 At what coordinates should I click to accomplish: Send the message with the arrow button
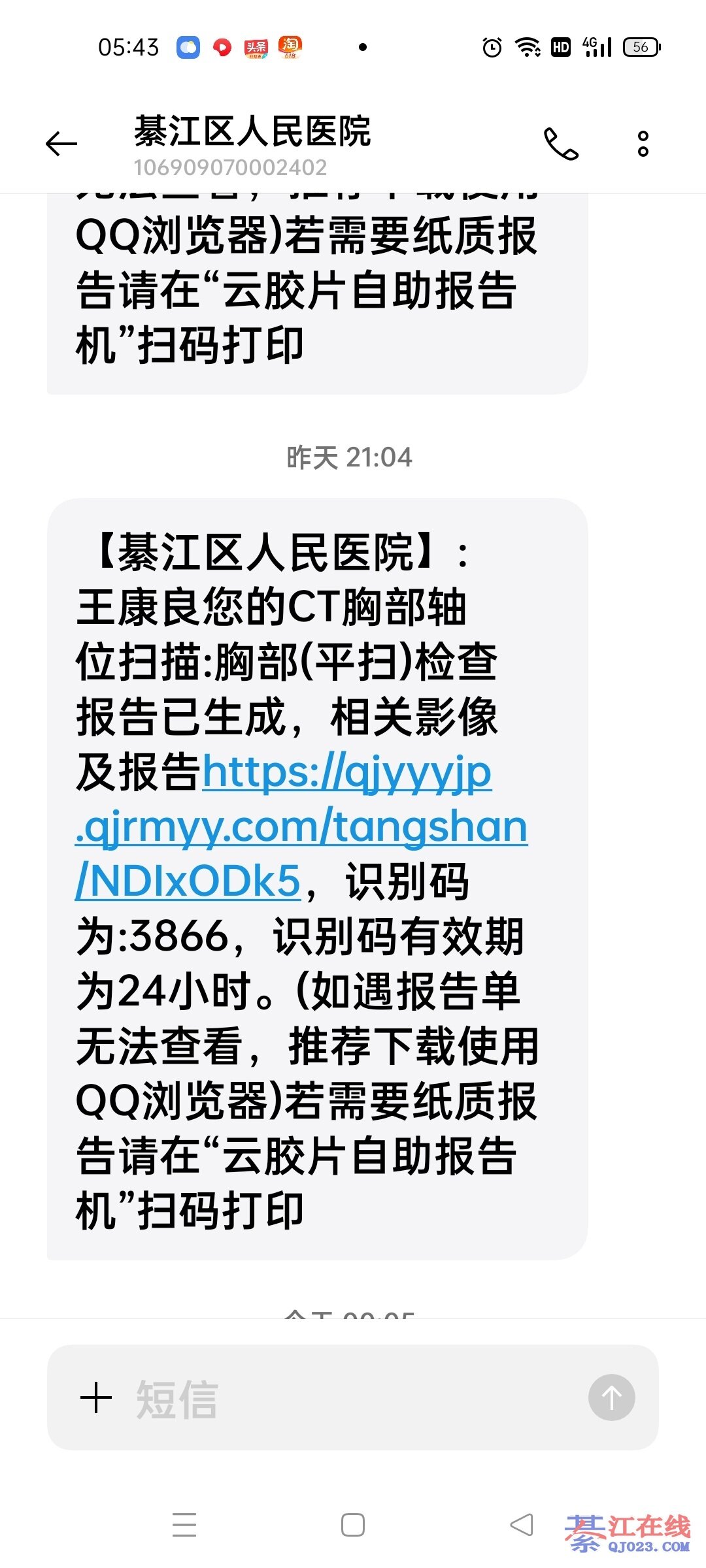pos(611,1398)
